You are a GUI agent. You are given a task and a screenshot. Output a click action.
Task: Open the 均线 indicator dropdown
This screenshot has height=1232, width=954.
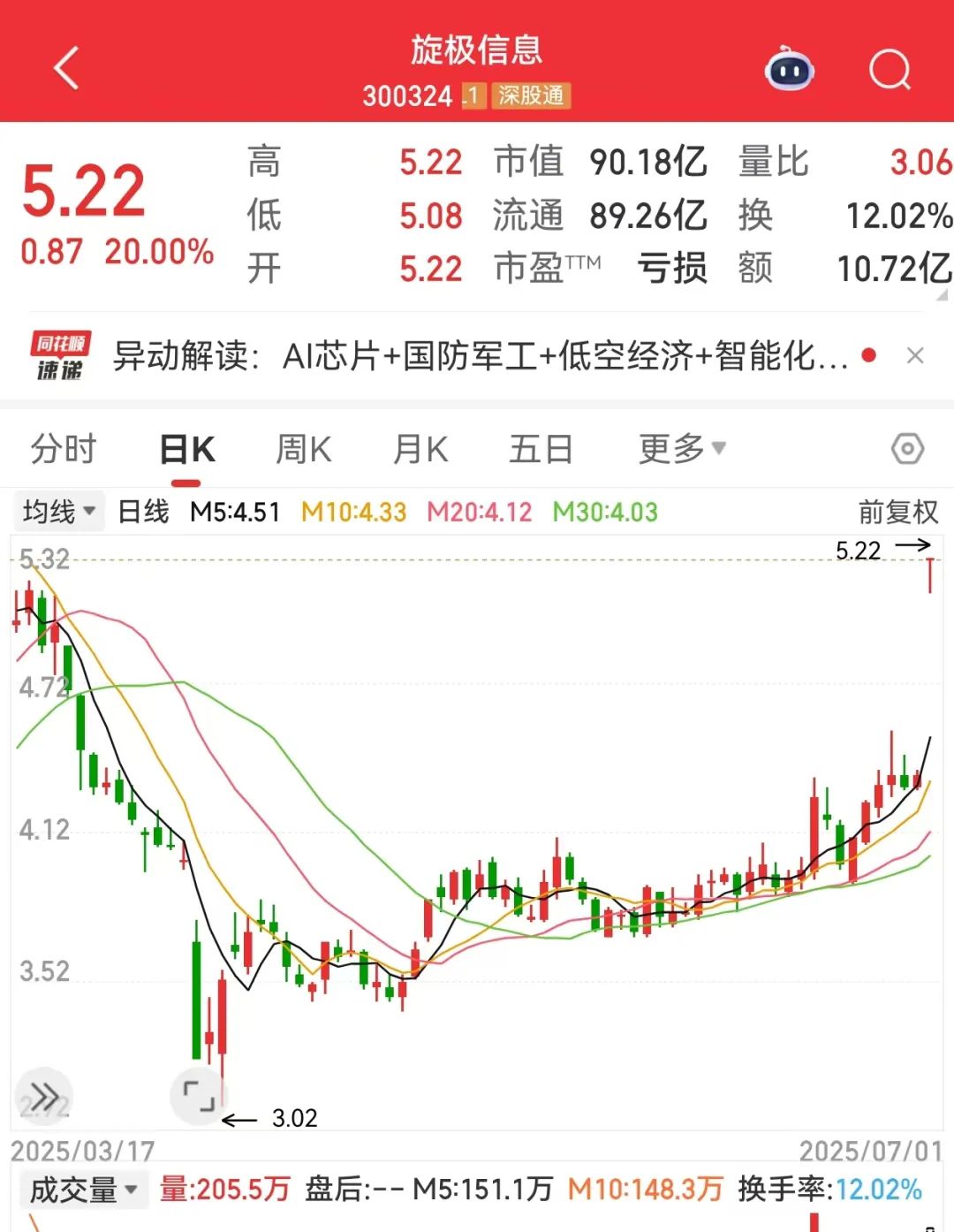(58, 512)
